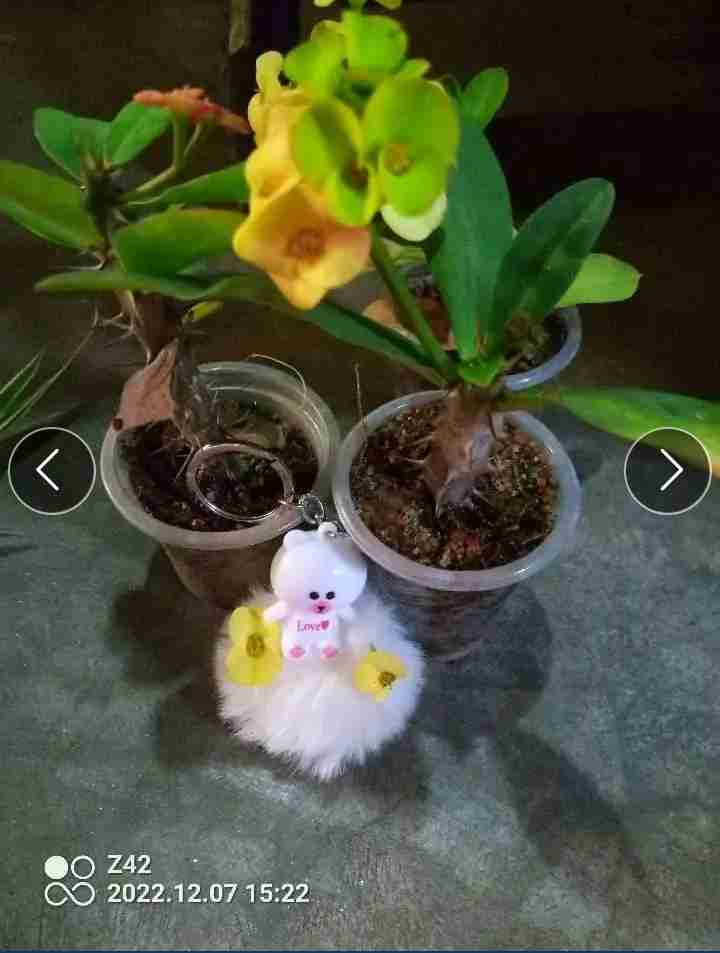The image size is (720, 953).
Task: Go to the next photo
Action: click(667, 471)
